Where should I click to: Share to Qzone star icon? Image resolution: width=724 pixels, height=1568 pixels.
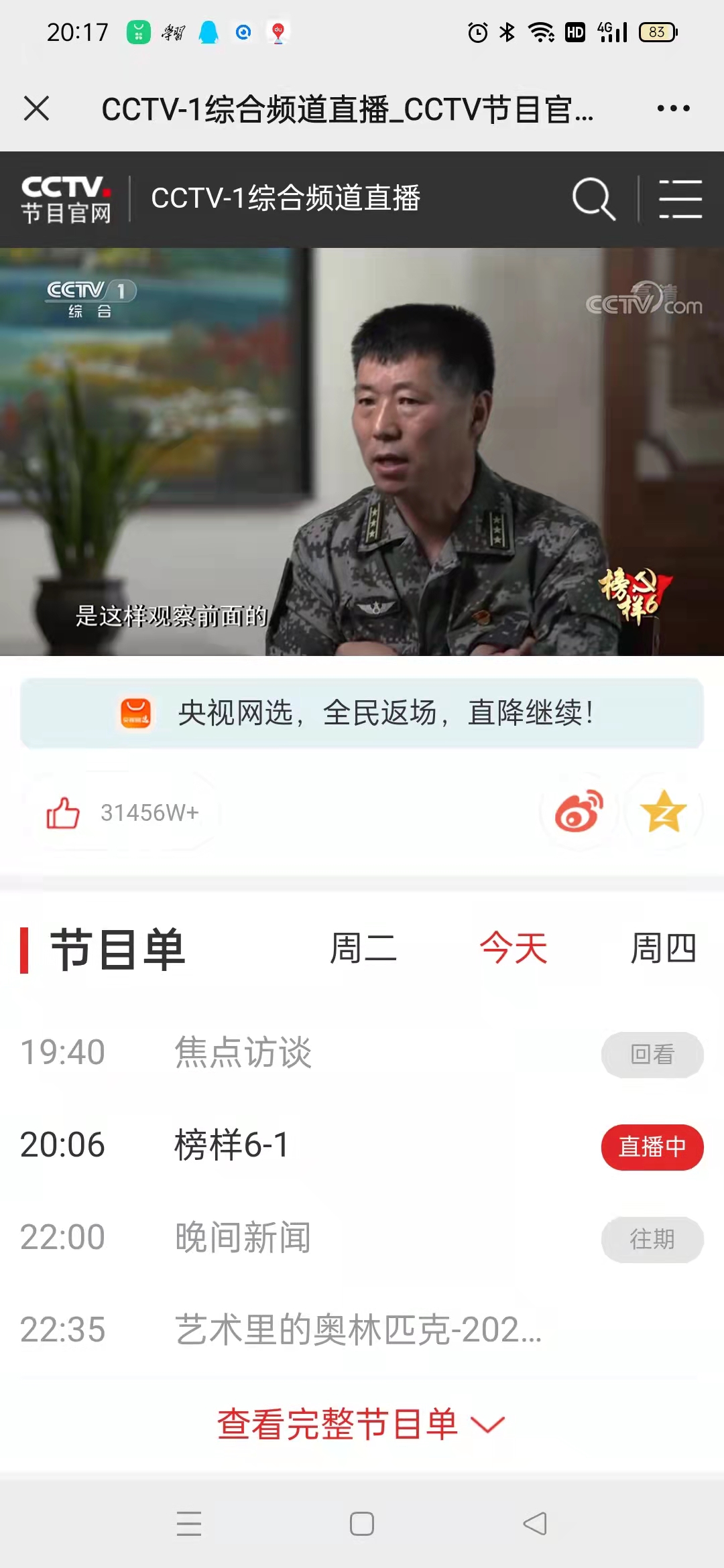(x=663, y=811)
